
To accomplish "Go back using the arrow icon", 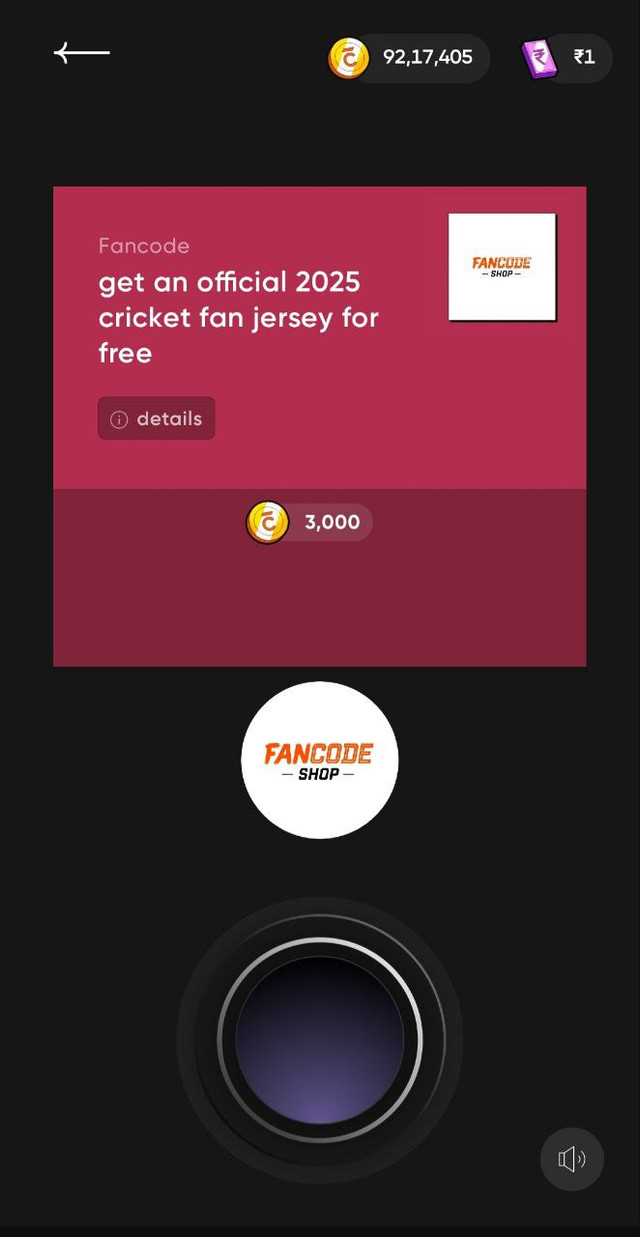I will point(82,53).
